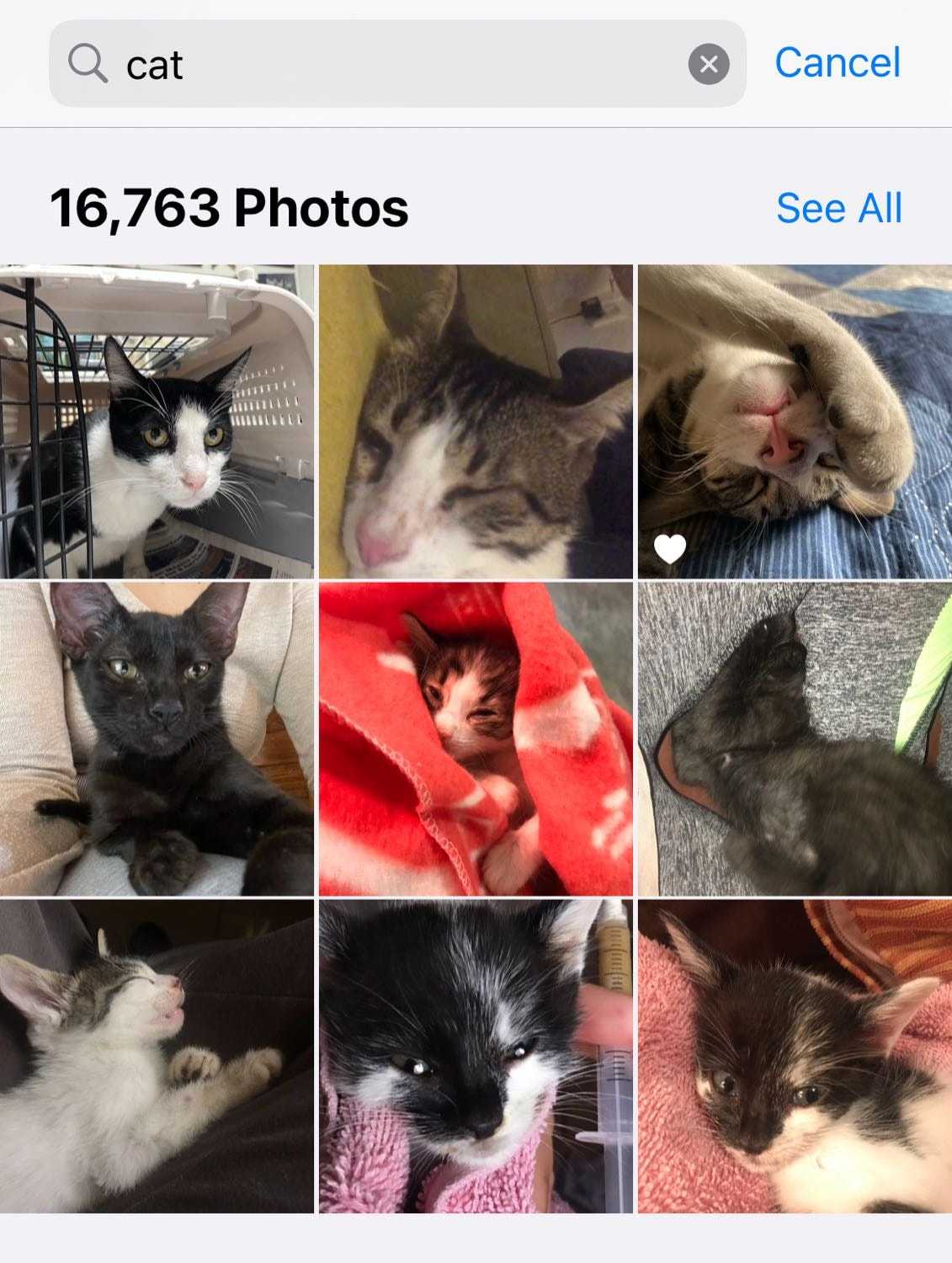
Task: Cancel the photo search
Action: tap(837, 63)
